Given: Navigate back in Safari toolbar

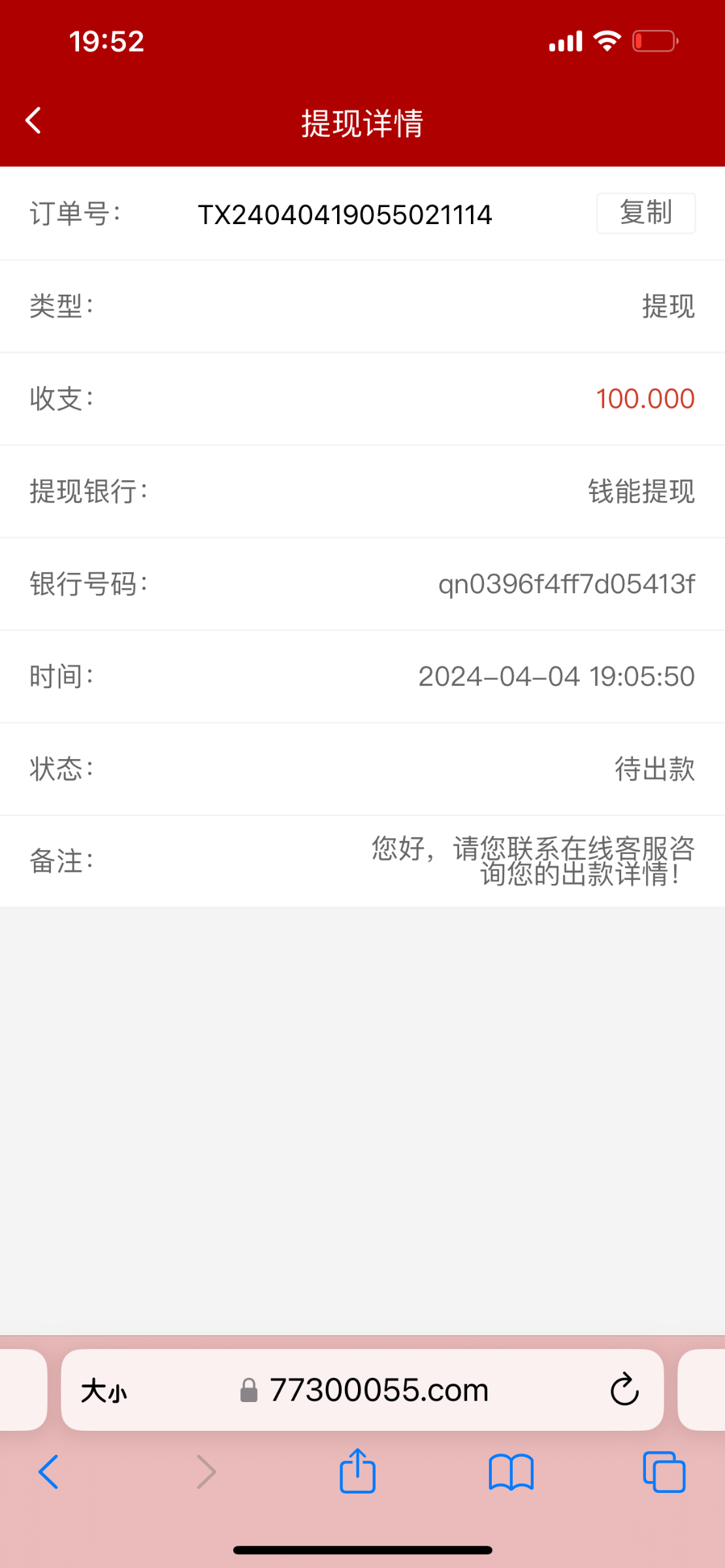Looking at the screenshot, I should [x=49, y=1472].
